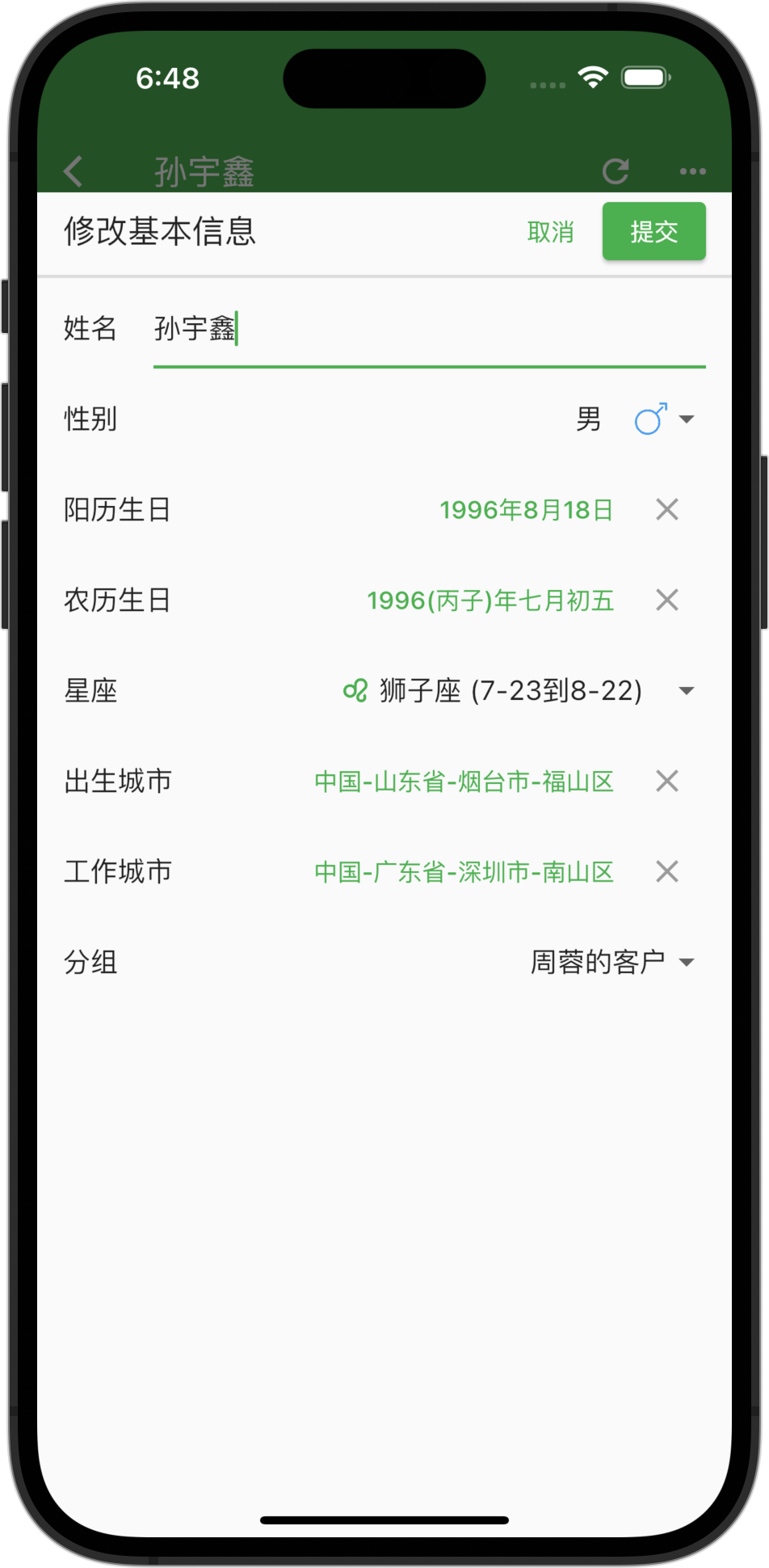Tap 取消 to cancel editing
The image size is (769, 1568).
pos(550,232)
